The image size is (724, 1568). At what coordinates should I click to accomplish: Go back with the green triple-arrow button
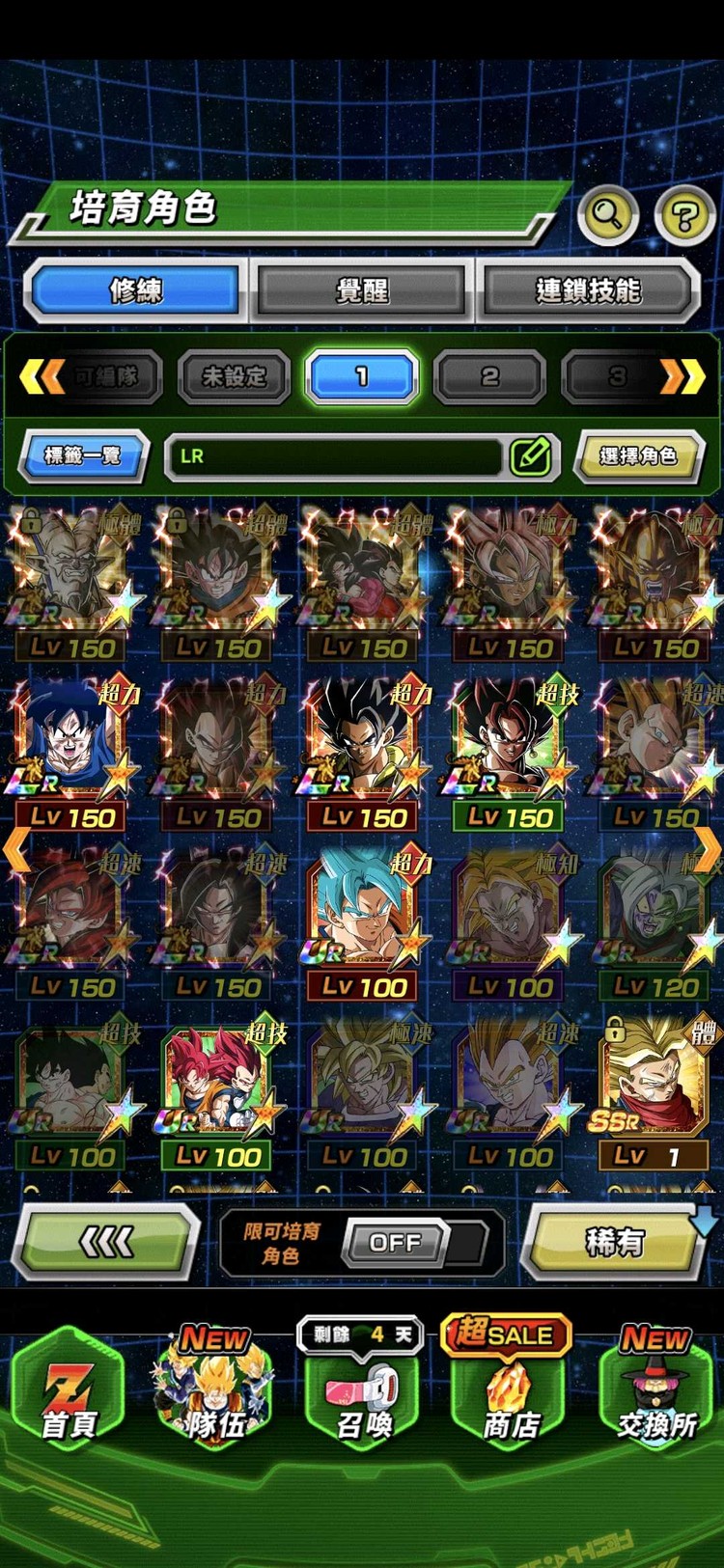[106, 1242]
